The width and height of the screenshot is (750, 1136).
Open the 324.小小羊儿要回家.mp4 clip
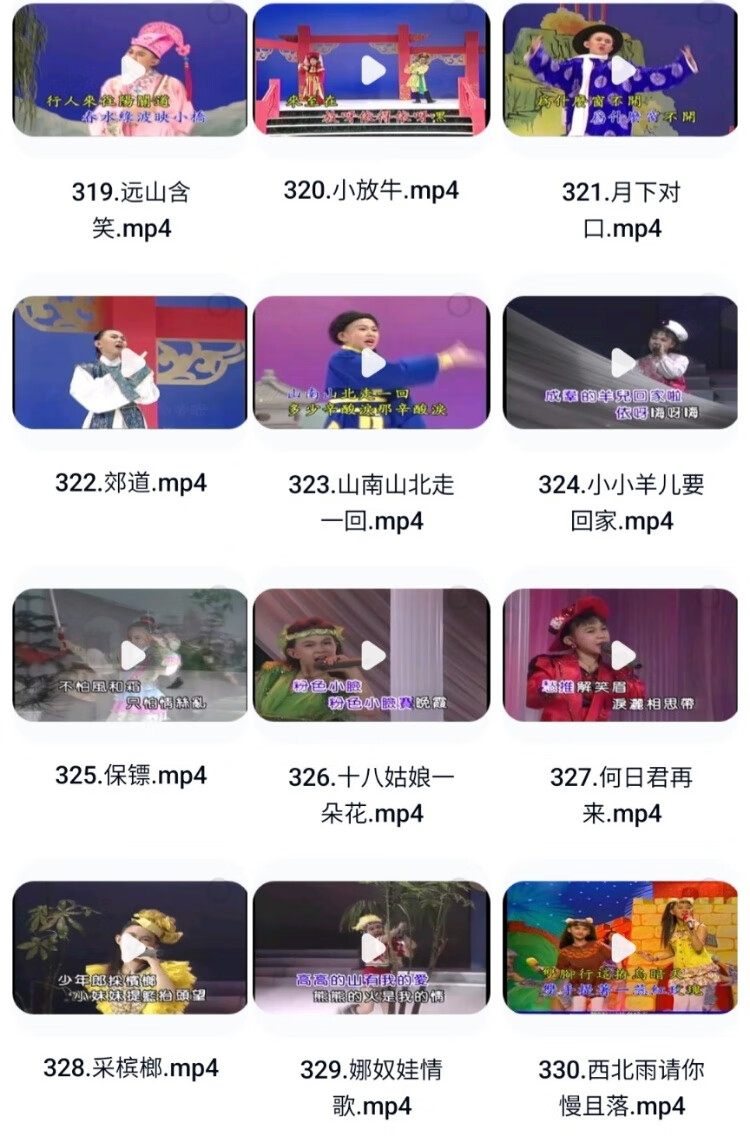[x=621, y=362]
